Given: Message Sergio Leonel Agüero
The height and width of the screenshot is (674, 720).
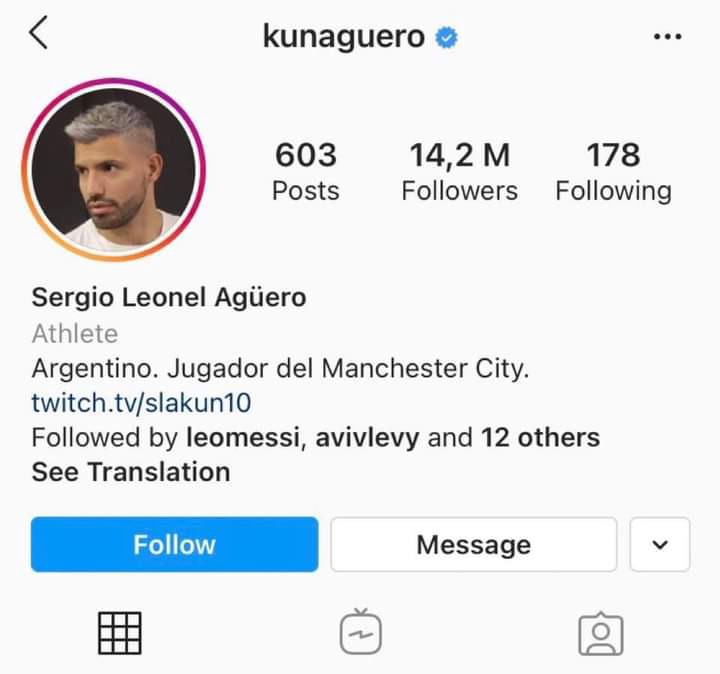Looking at the screenshot, I should click(473, 544).
